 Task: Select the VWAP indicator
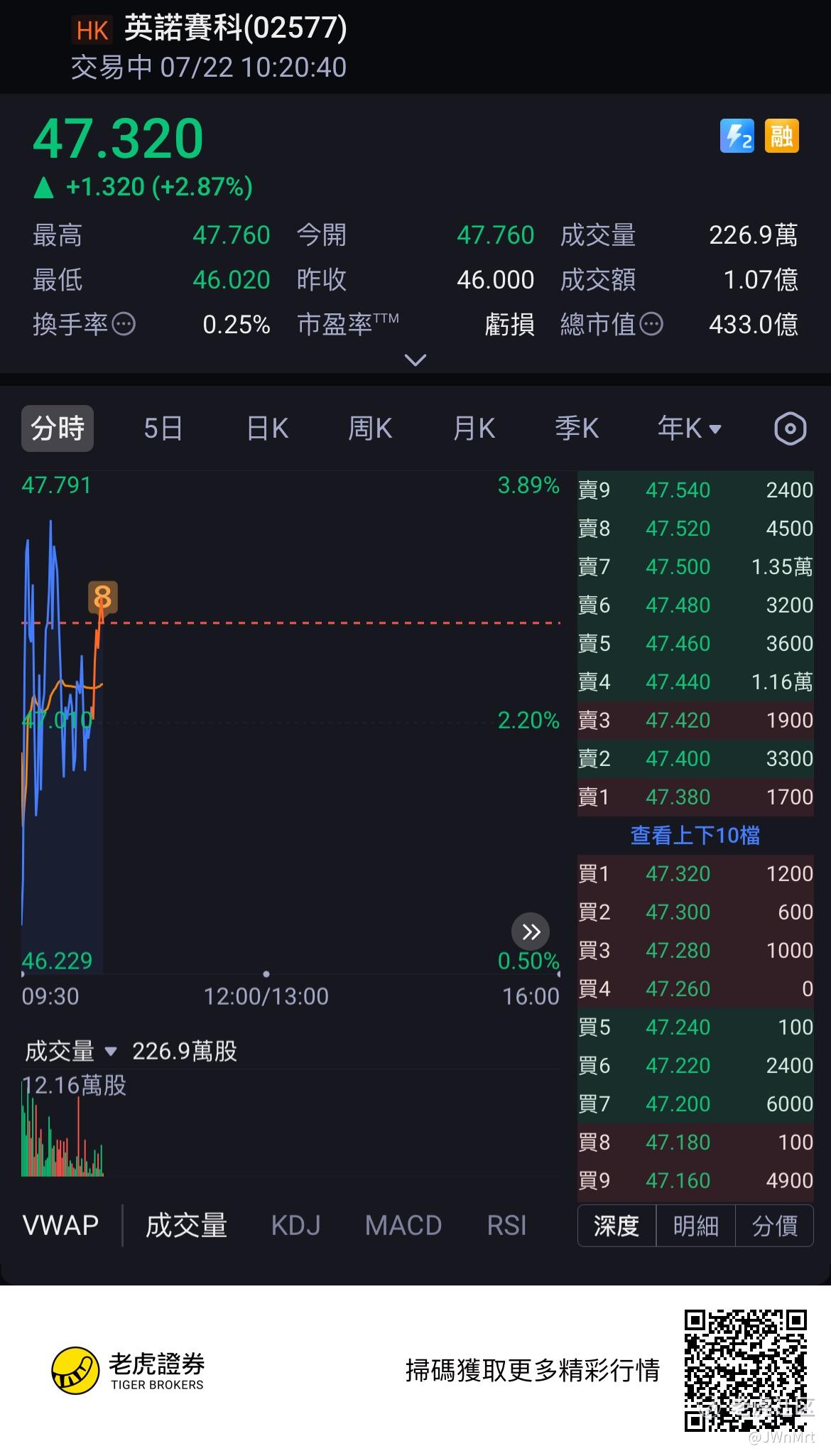tap(61, 1226)
